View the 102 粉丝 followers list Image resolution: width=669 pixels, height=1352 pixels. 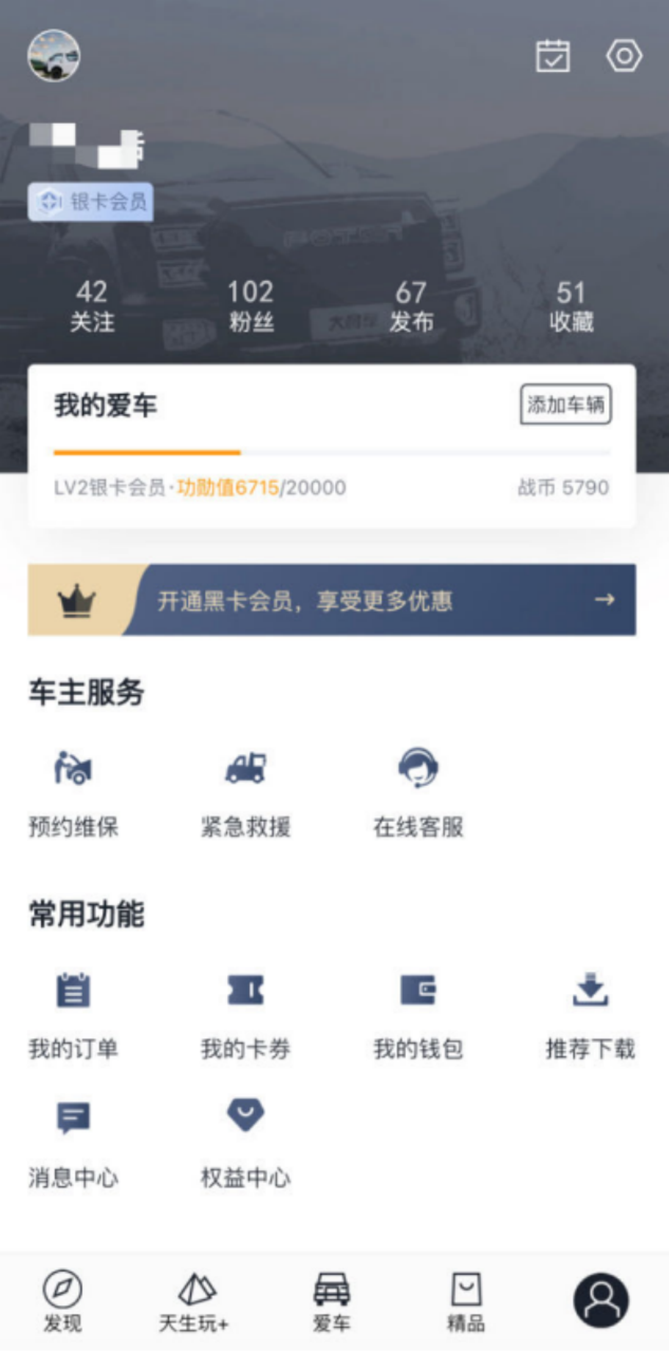(250, 306)
